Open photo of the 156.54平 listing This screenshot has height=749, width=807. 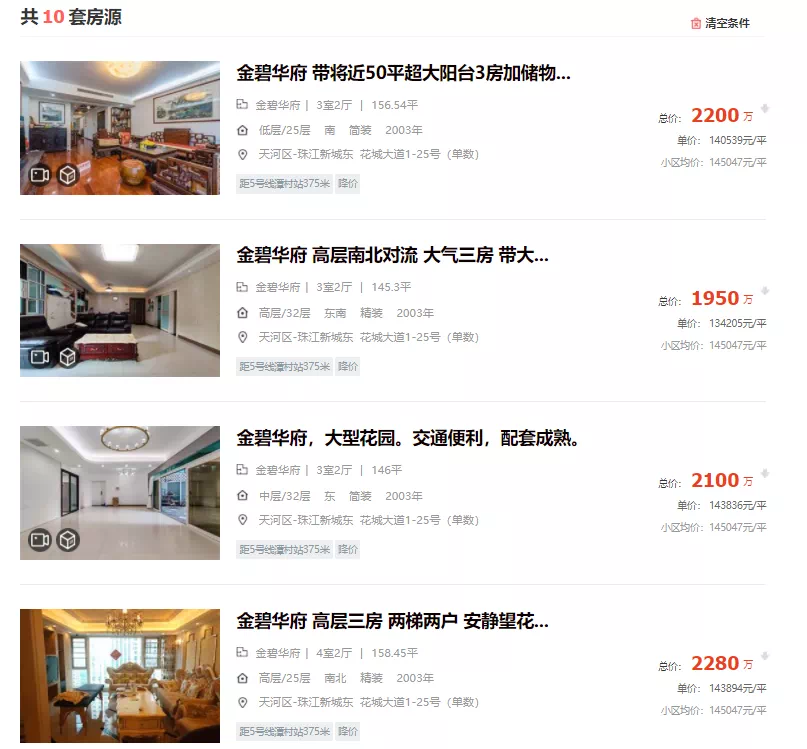(120, 127)
